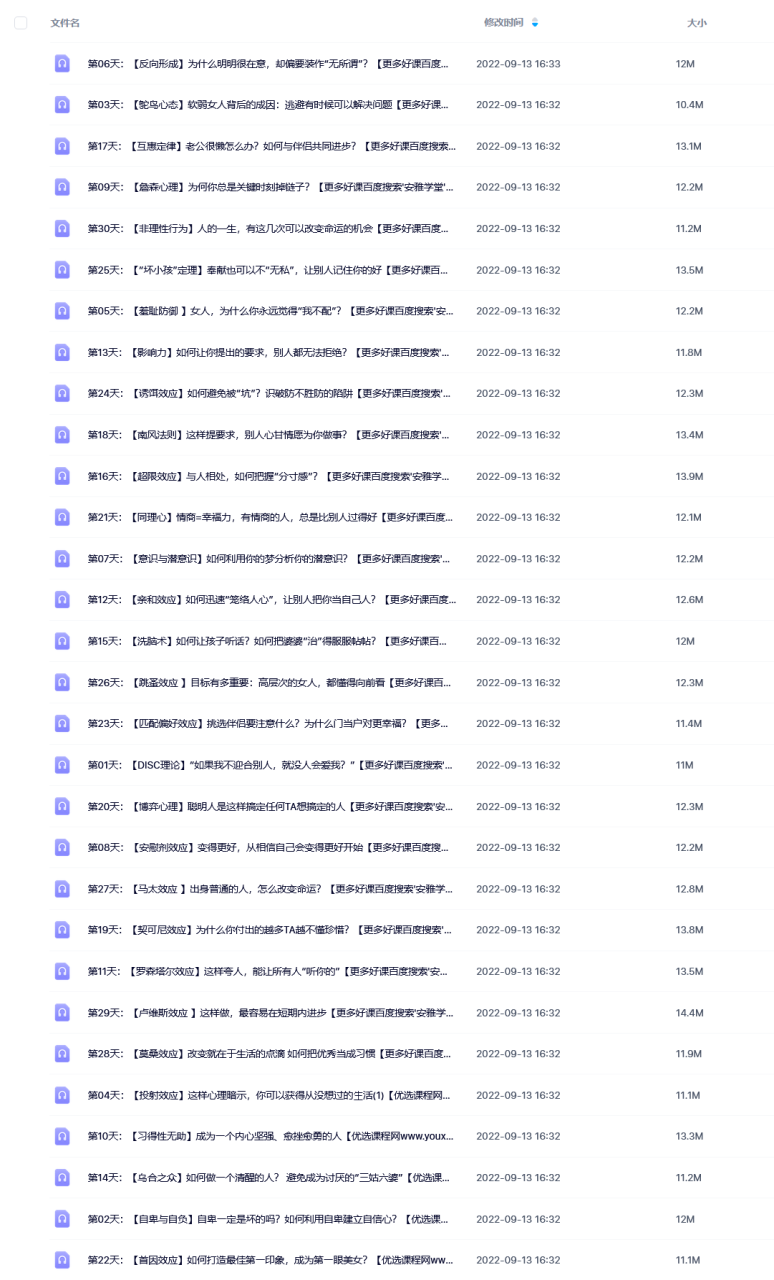This screenshot has height=1280, width=774.
Task: Open the 第19天【契可尼效应】audio file
Action: 271,930
